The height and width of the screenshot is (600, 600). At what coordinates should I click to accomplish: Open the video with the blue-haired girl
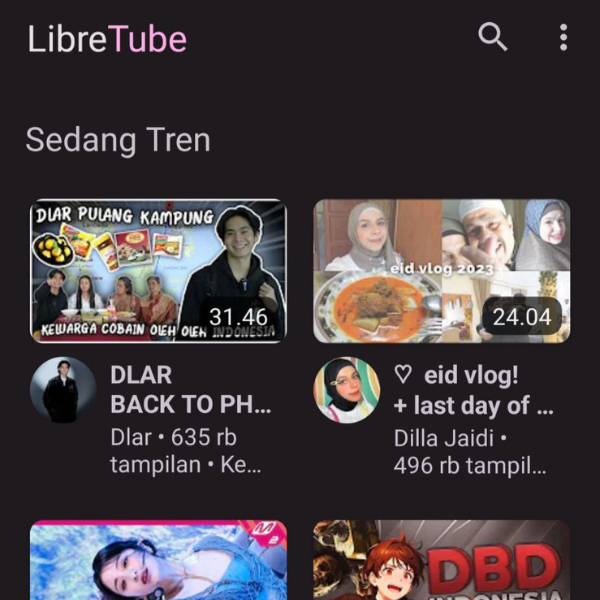[158, 560]
